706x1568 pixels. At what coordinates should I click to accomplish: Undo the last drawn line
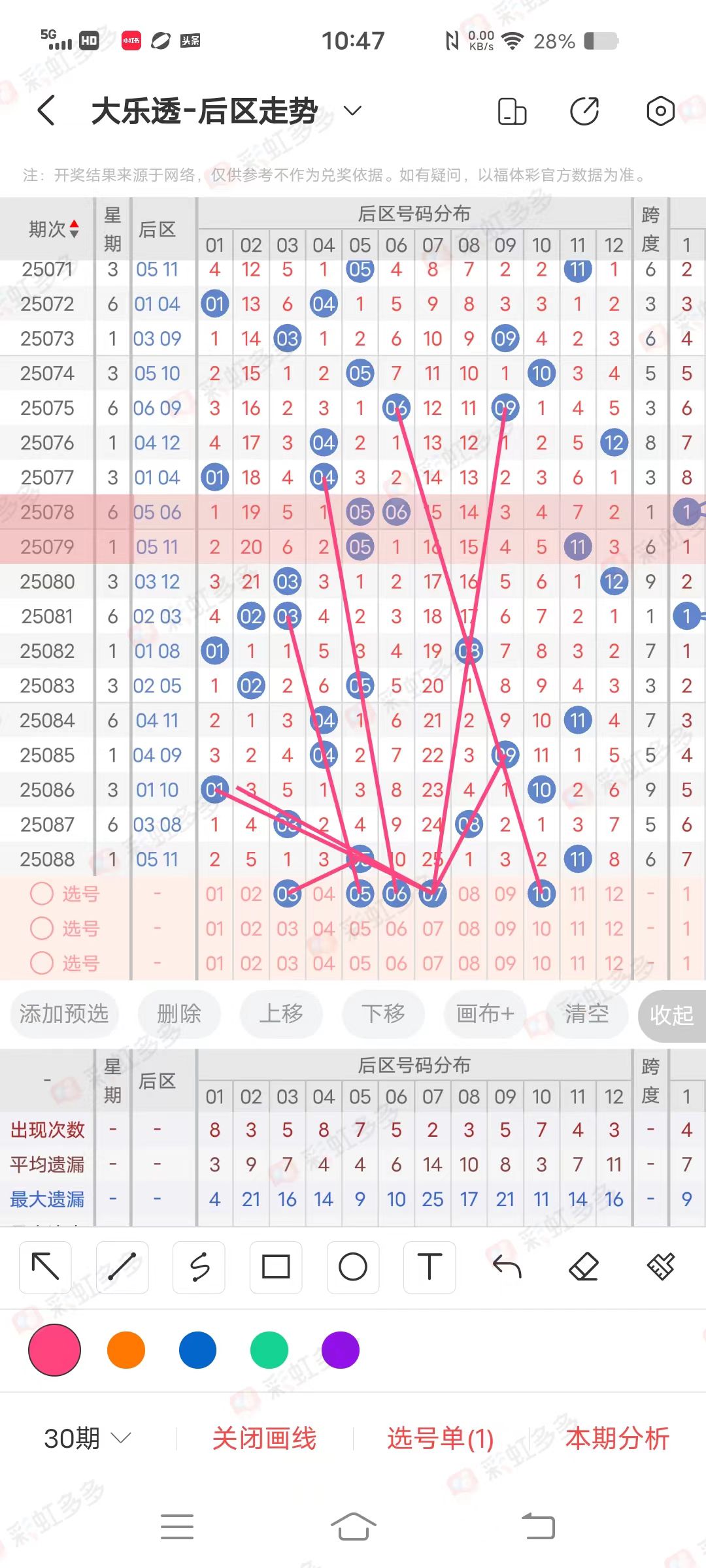[507, 1266]
